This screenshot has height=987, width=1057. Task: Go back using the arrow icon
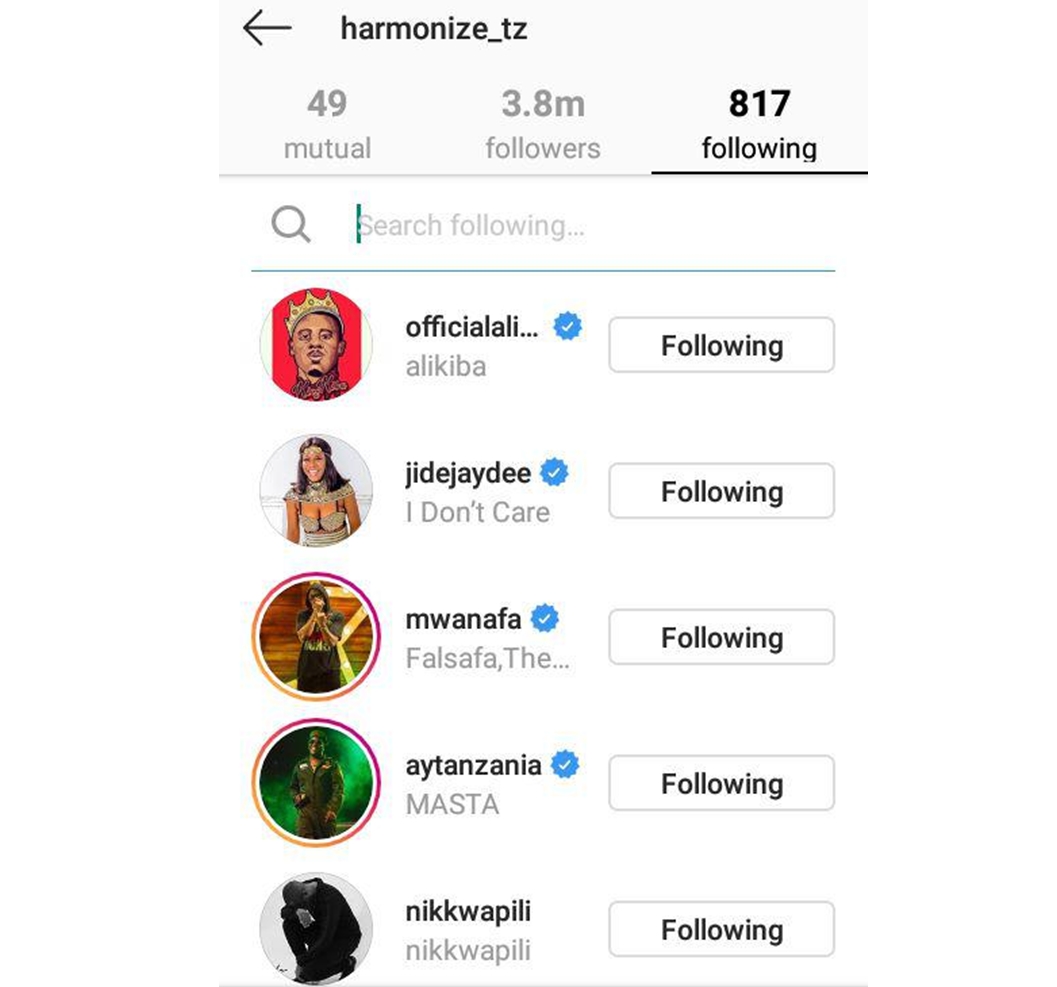tap(266, 29)
